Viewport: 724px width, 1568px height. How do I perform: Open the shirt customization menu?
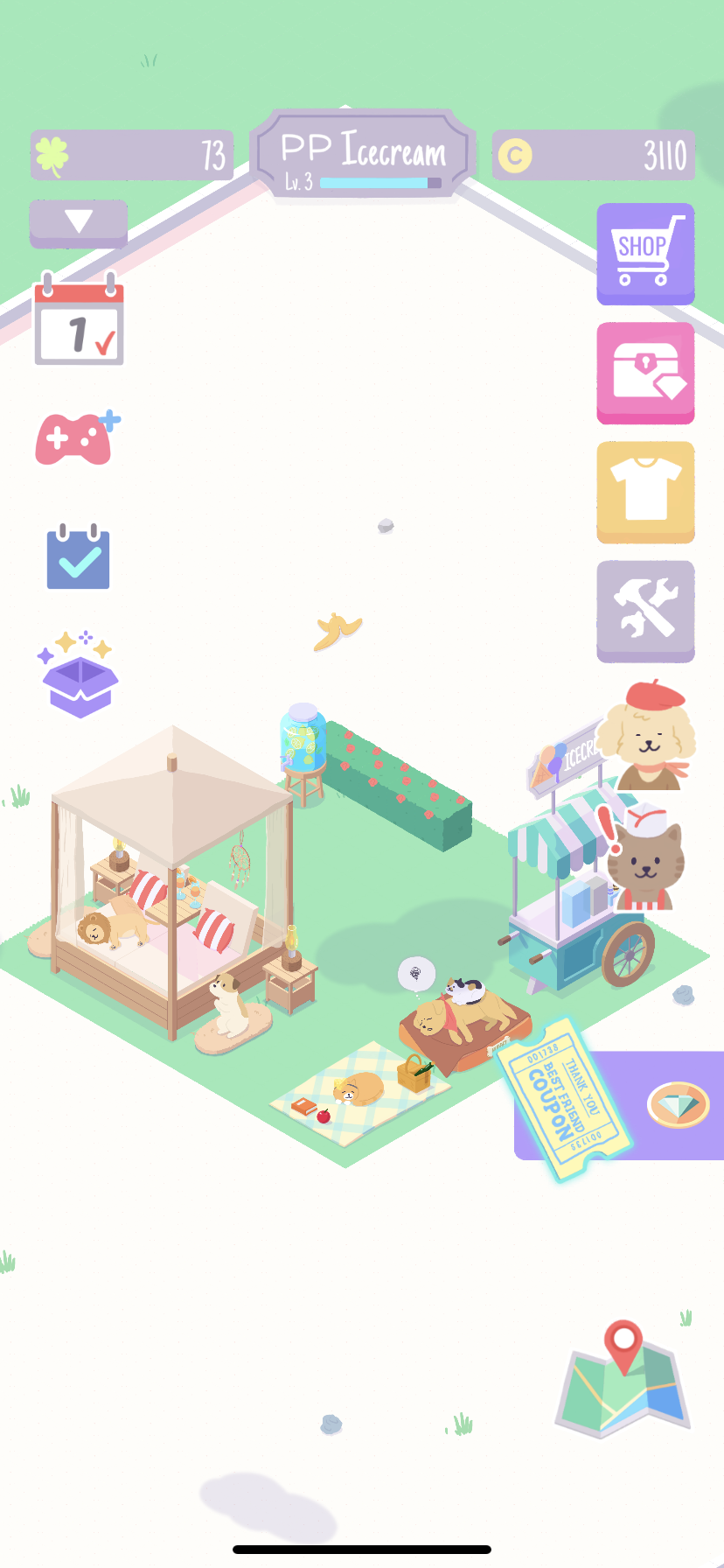pyautogui.click(x=645, y=491)
